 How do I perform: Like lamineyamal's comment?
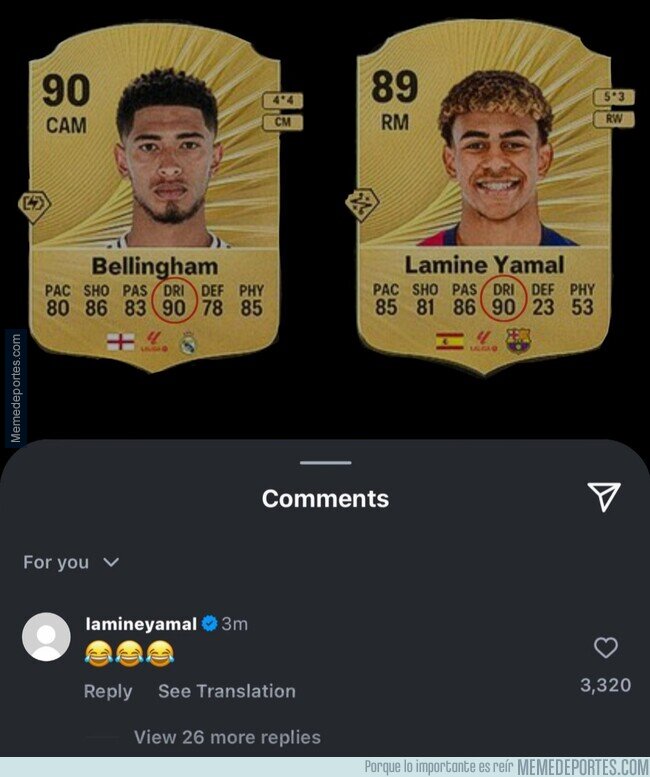click(605, 648)
